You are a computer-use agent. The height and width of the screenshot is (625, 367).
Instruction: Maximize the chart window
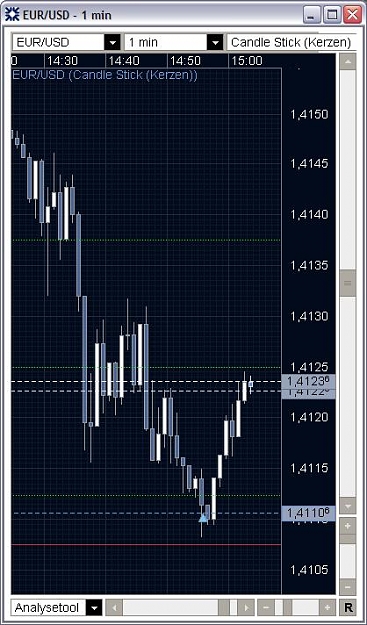point(333,16)
